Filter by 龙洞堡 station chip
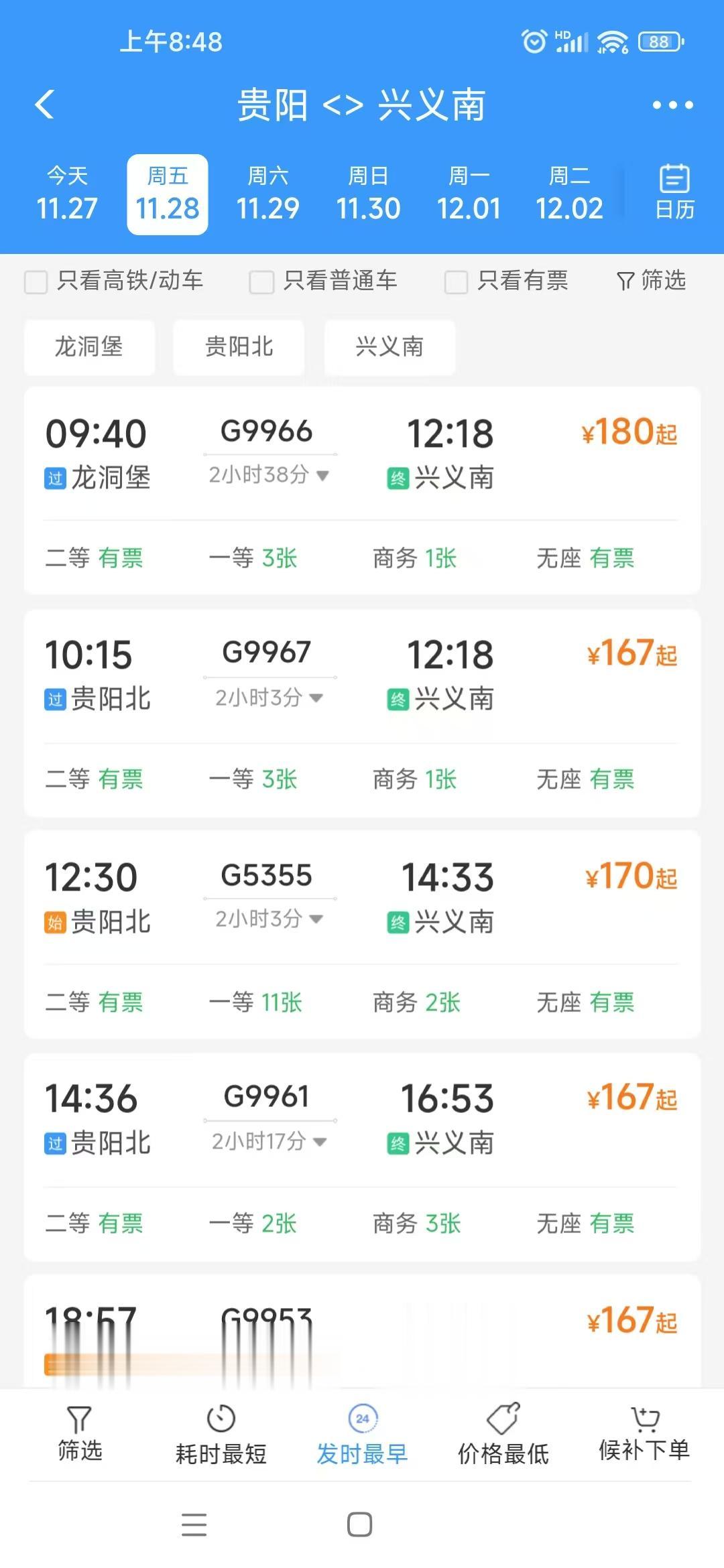Viewport: 724px width, 1568px height. coord(89,347)
